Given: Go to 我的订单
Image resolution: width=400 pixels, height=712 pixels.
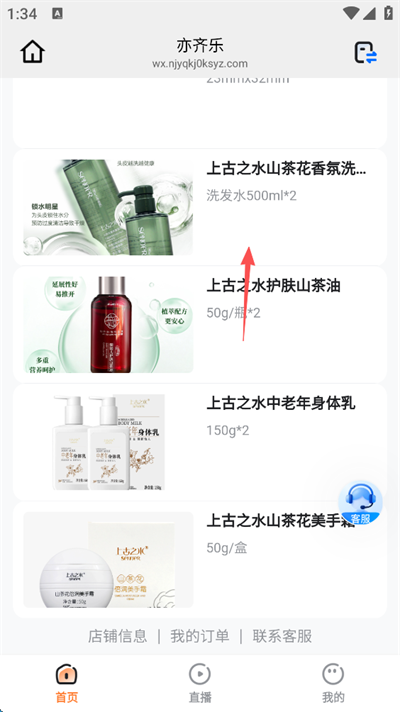Looking at the screenshot, I should pyautogui.click(x=200, y=636).
